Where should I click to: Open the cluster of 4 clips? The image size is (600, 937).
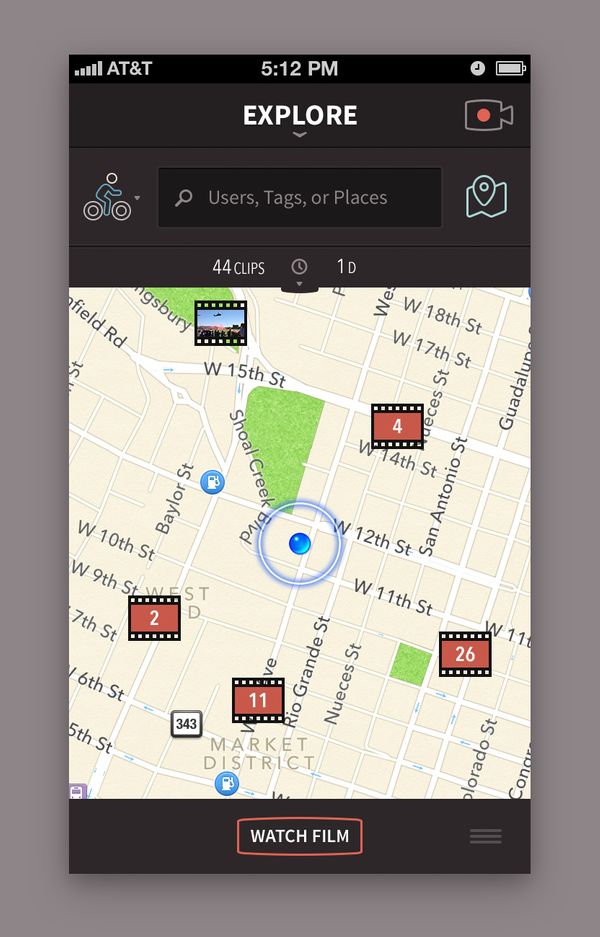[x=397, y=427]
